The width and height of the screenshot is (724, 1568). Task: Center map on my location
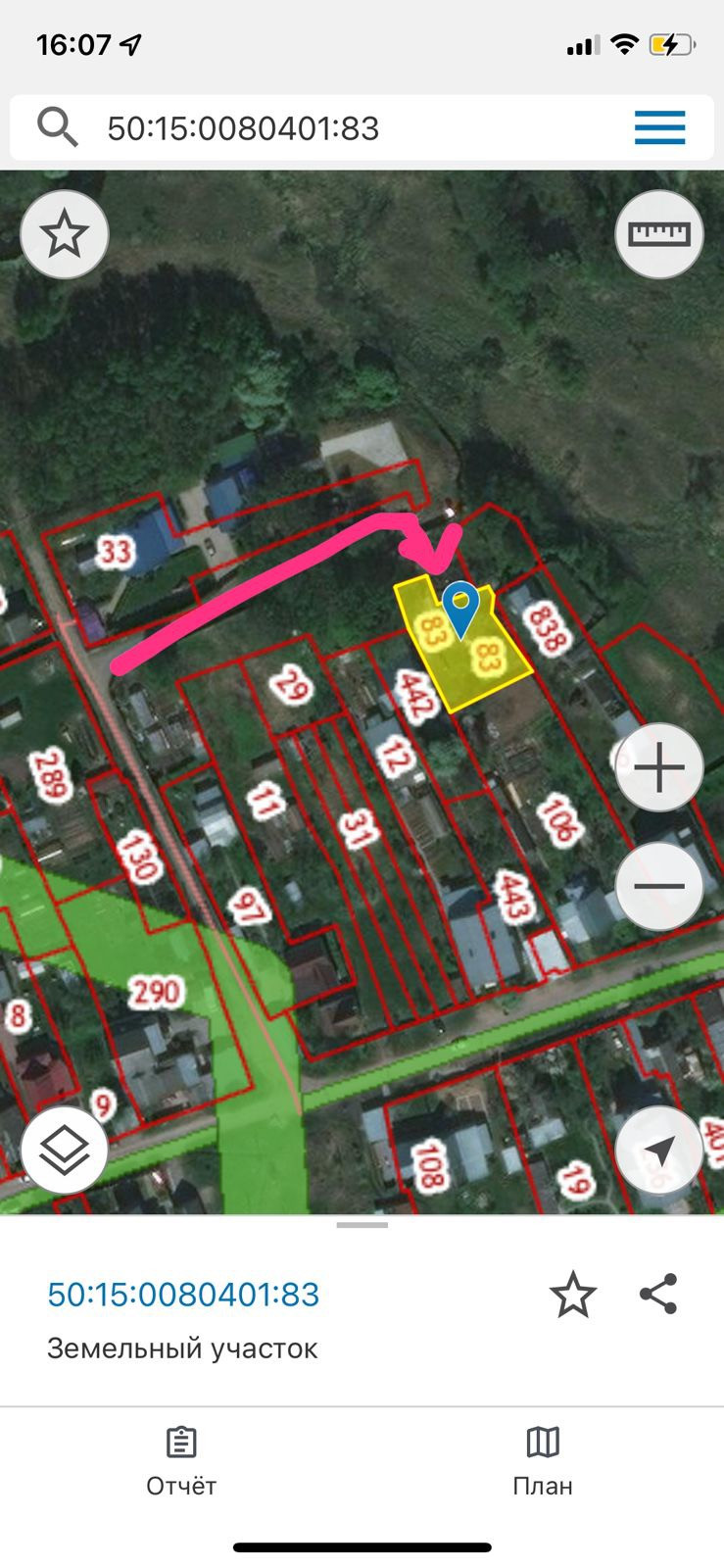tap(659, 1150)
